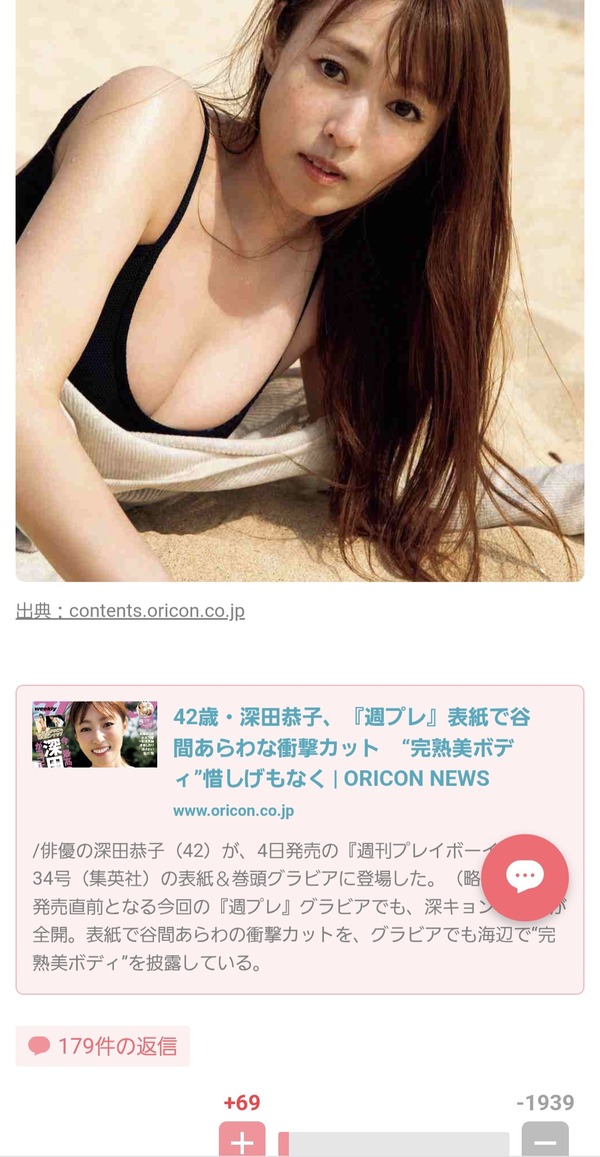This screenshot has height=1157, width=600.
Task: View the 179件の返信 replies
Action: [103, 1046]
